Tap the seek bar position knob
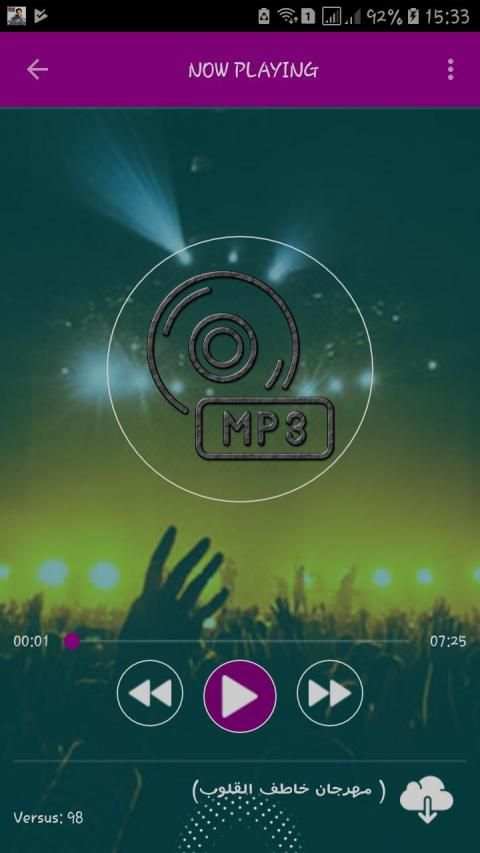Screen dimensions: 480x853 click(71, 641)
